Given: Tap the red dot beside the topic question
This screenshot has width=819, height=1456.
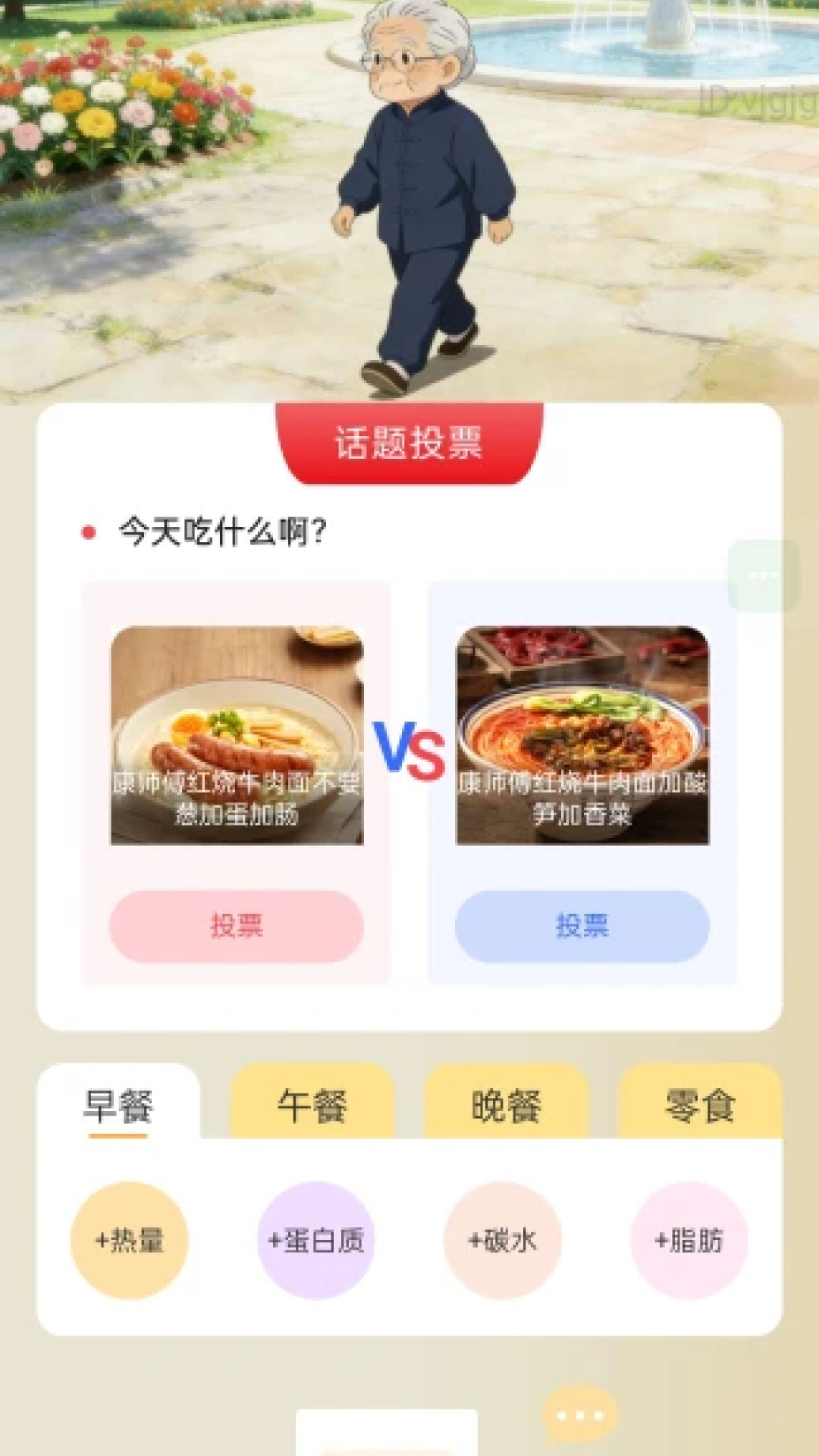Looking at the screenshot, I should coord(87,531).
